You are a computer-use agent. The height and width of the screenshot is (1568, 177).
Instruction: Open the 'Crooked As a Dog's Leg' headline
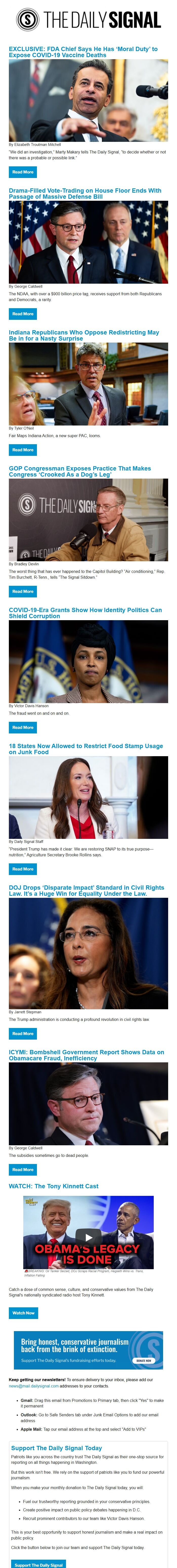click(x=80, y=472)
